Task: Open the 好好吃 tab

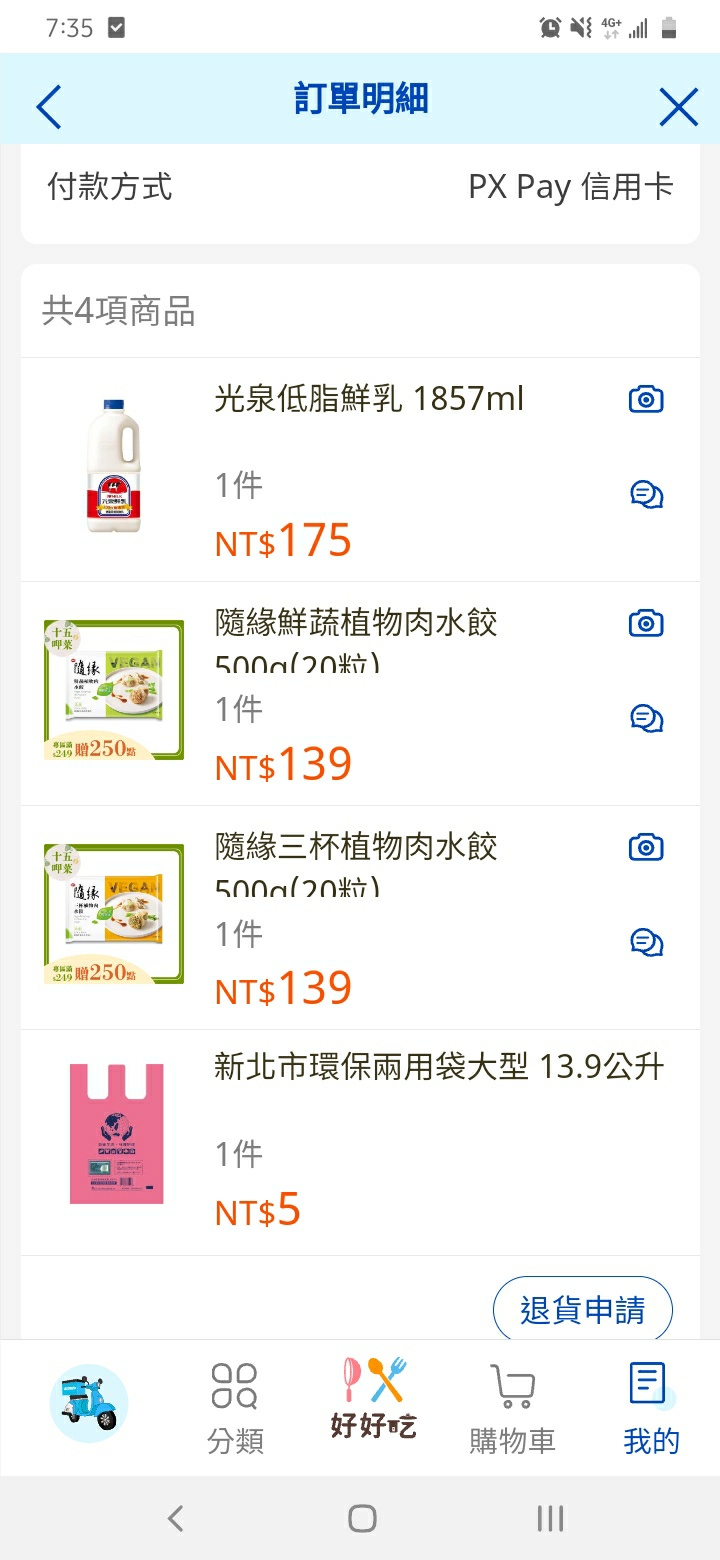Action: coord(373,1398)
